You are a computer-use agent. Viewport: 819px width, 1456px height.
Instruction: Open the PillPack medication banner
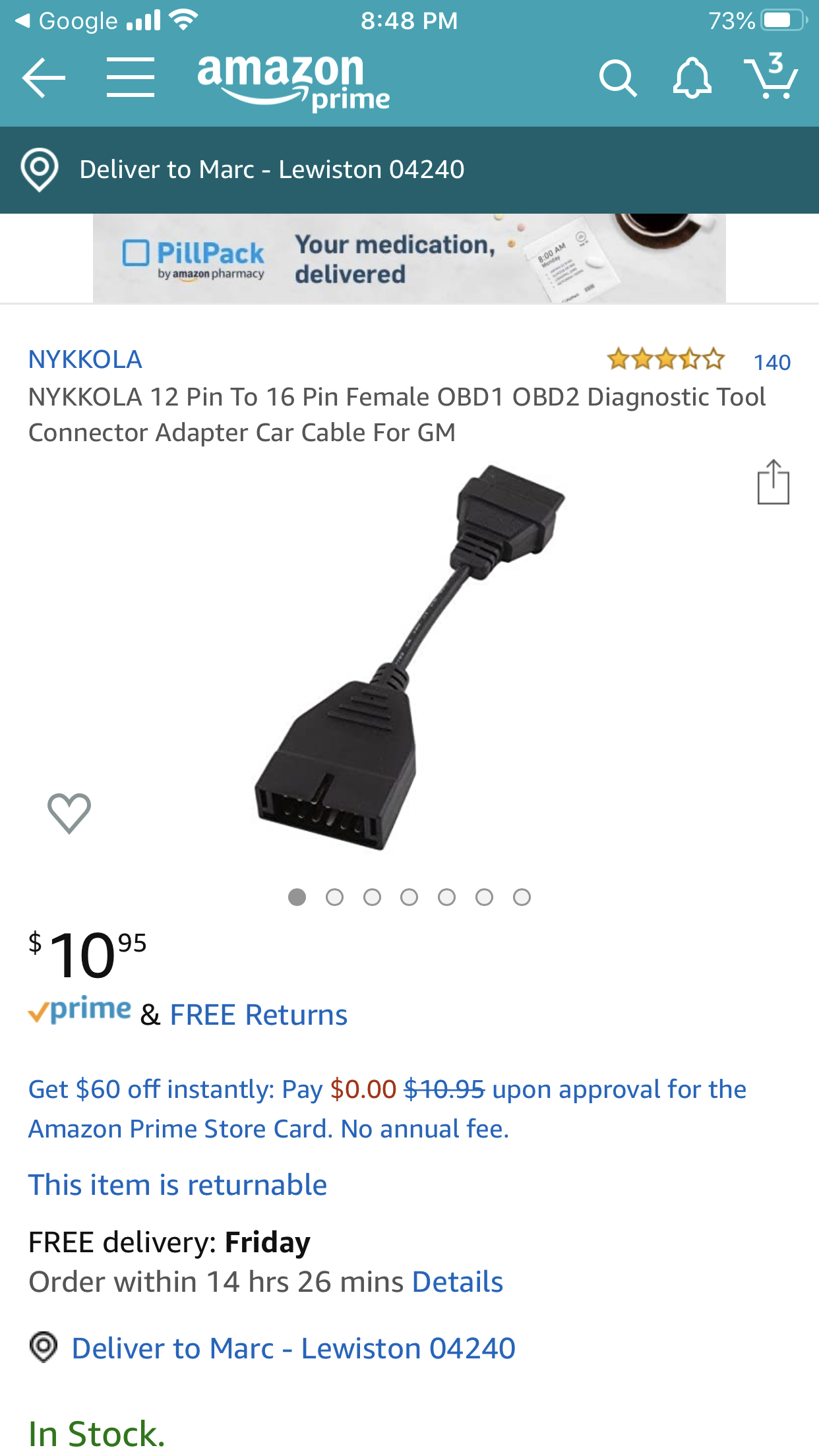[409, 258]
